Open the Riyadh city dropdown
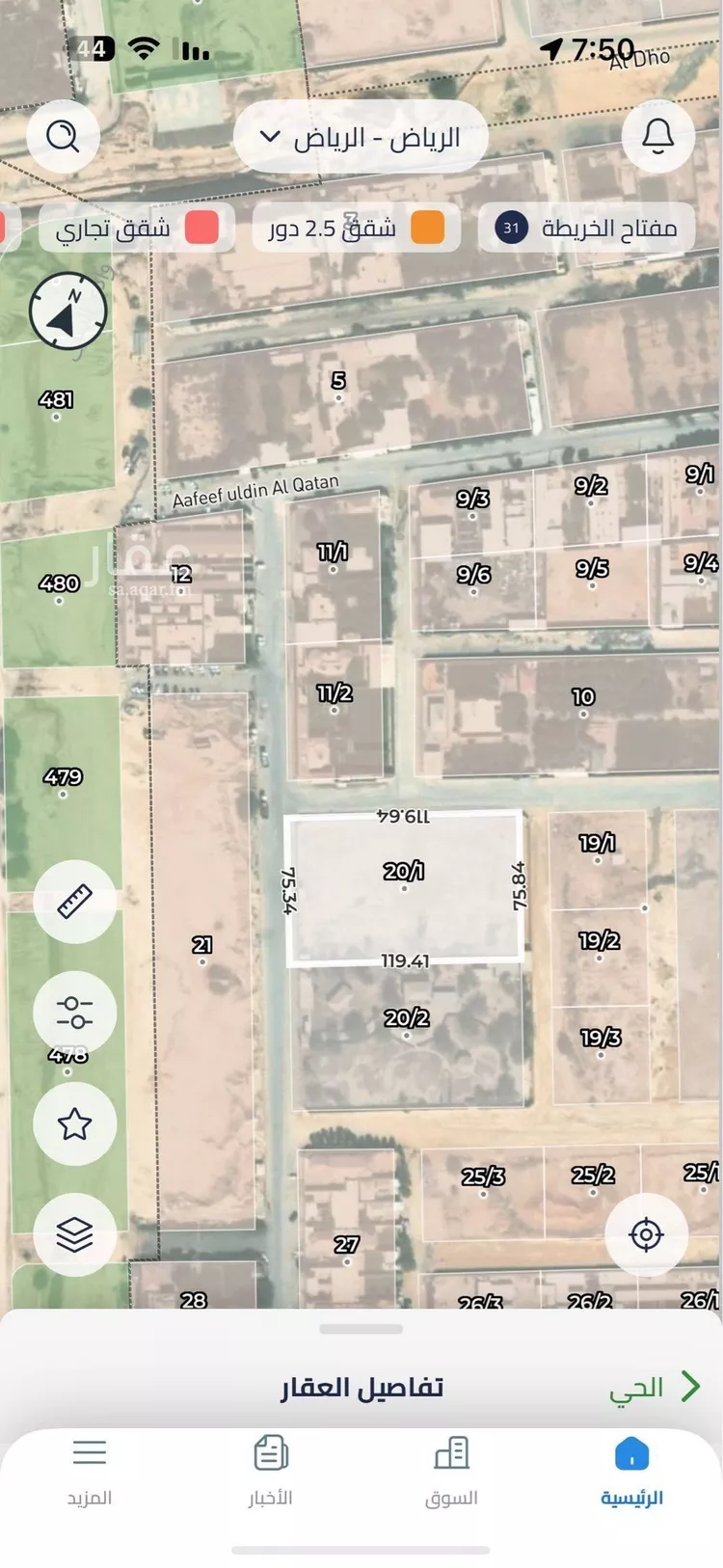This screenshot has height=1568, width=723. point(361,137)
